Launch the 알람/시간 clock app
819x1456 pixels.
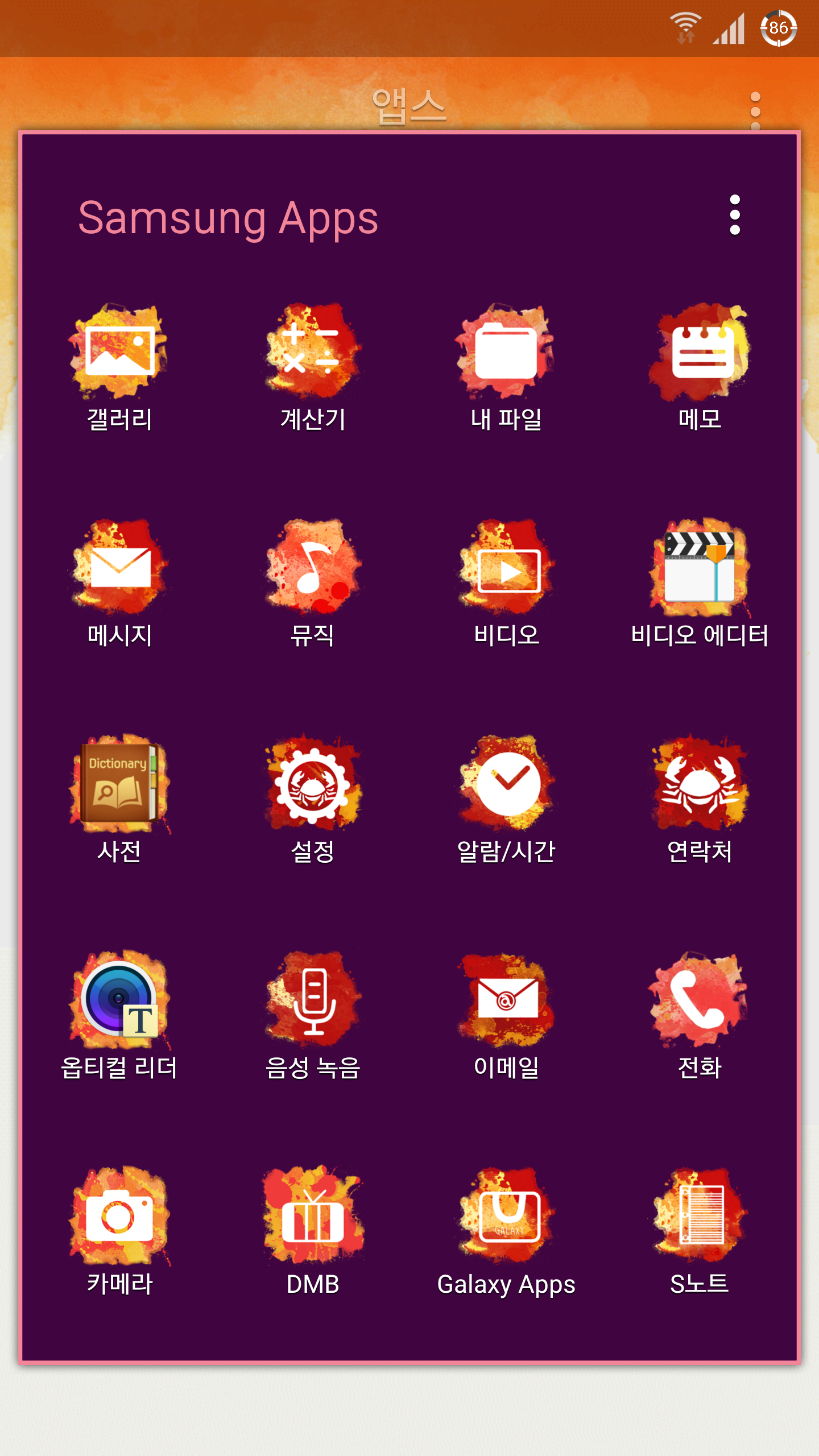click(x=506, y=785)
